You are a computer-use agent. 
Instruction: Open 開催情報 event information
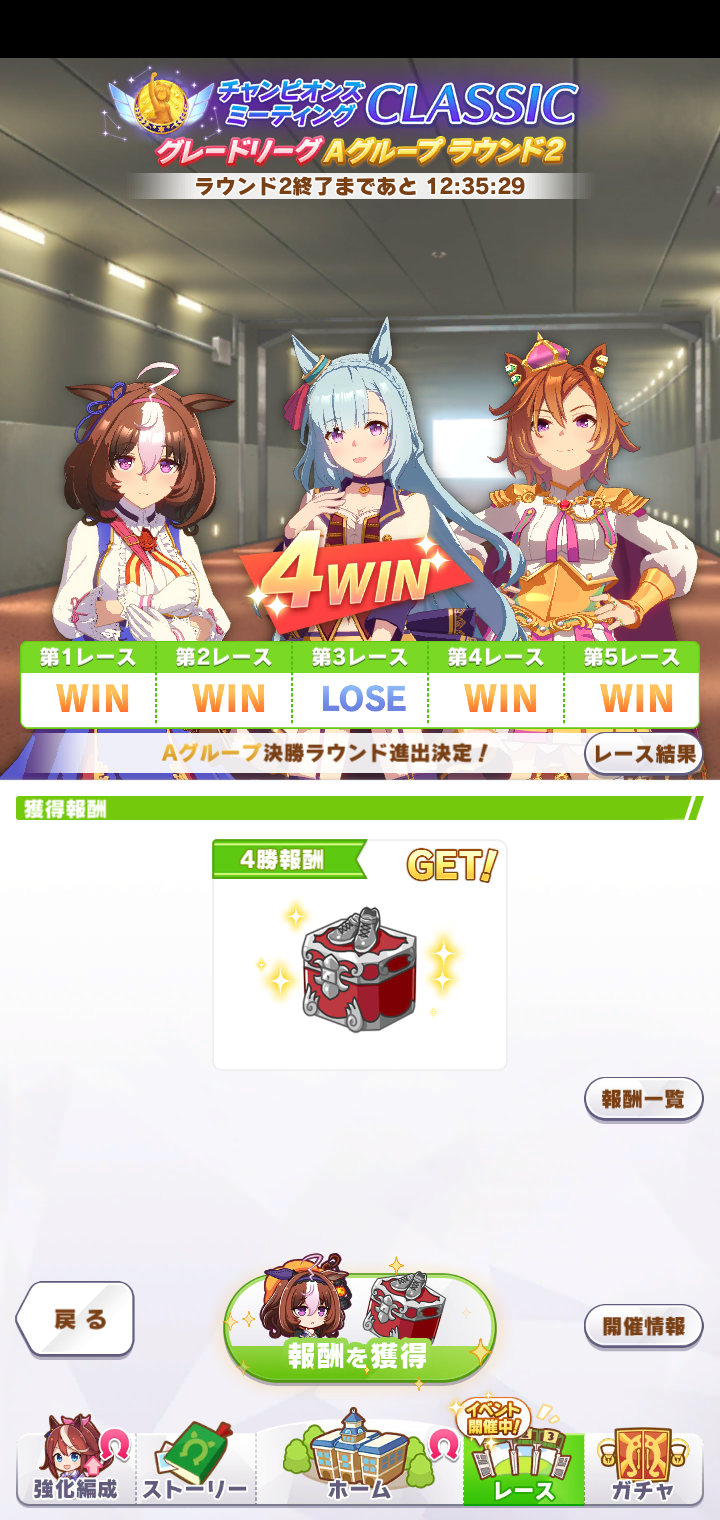[643, 1326]
